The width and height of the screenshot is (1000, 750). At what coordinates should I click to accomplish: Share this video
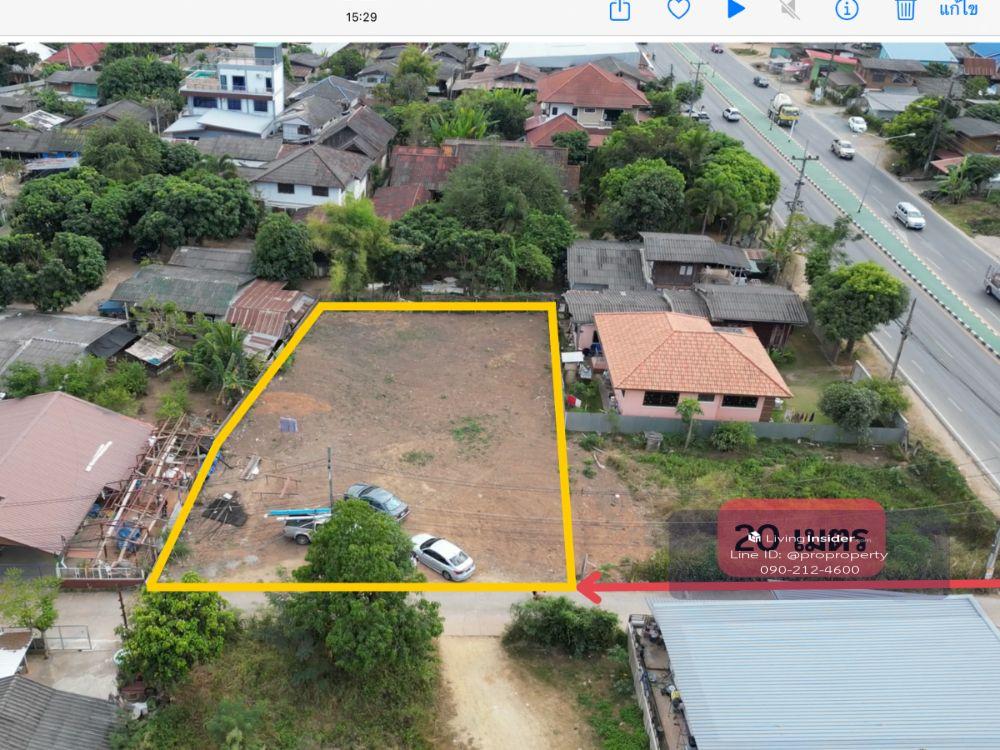tap(620, 10)
